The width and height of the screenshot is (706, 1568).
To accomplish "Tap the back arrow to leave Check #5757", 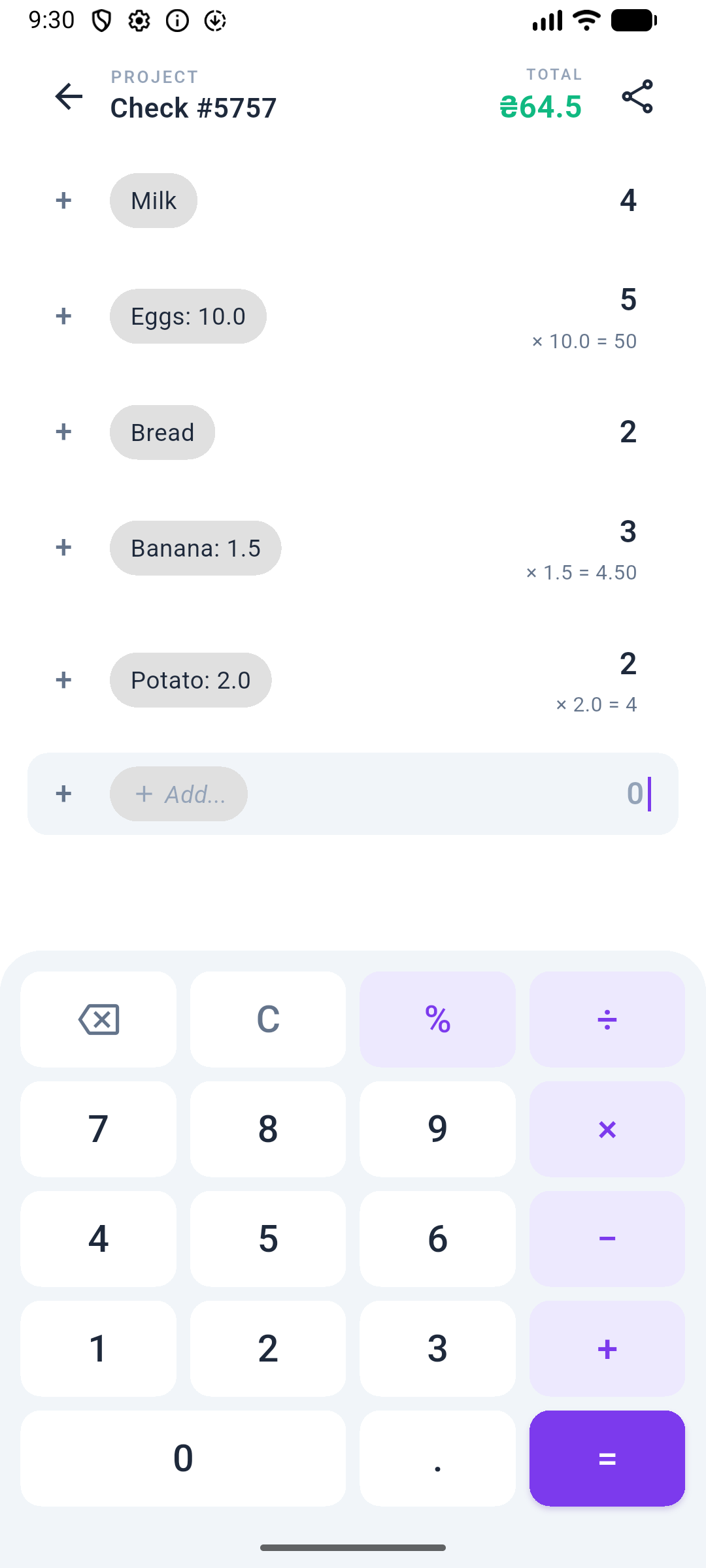I will click(x=67, y=97).
